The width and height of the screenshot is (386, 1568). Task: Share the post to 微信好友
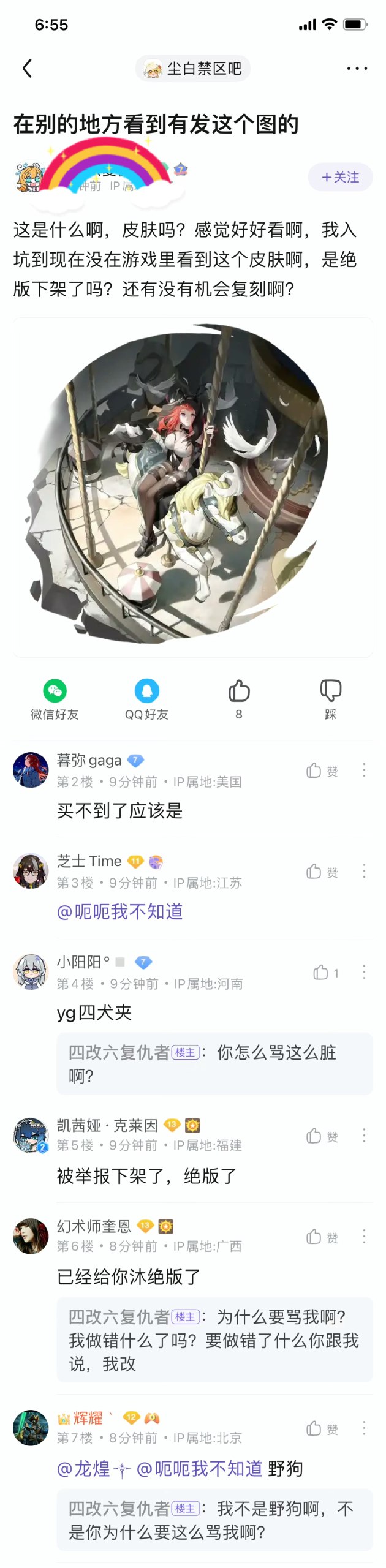[x=55, y=699]
